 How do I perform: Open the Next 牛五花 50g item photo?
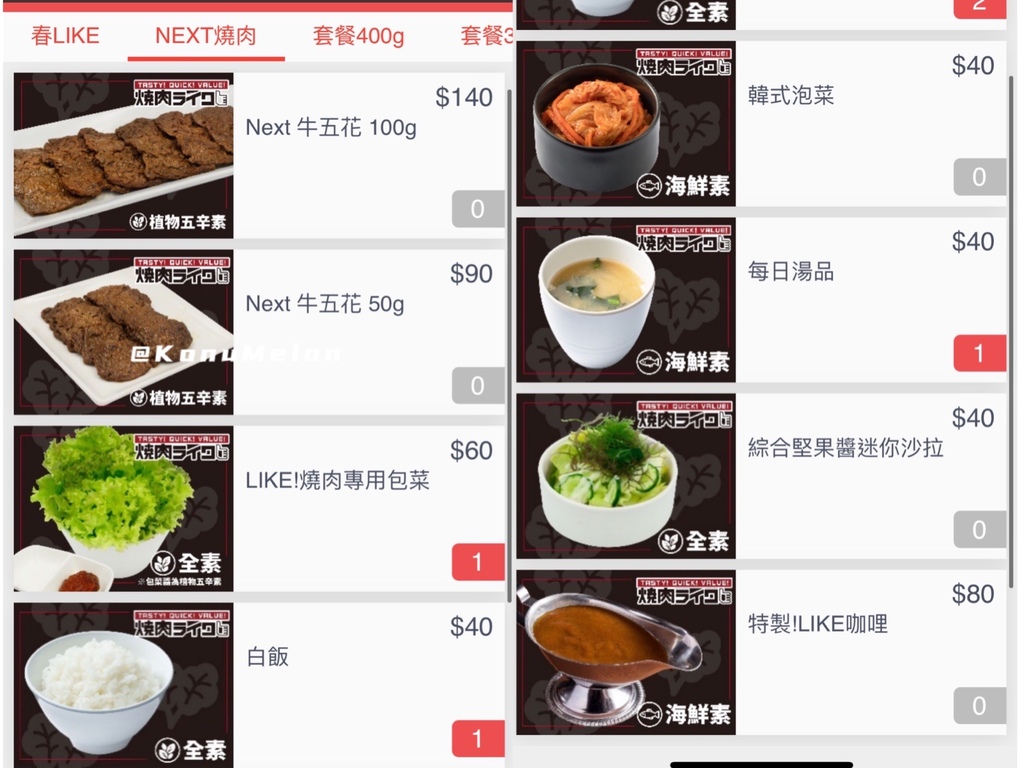tap(123, 332)
